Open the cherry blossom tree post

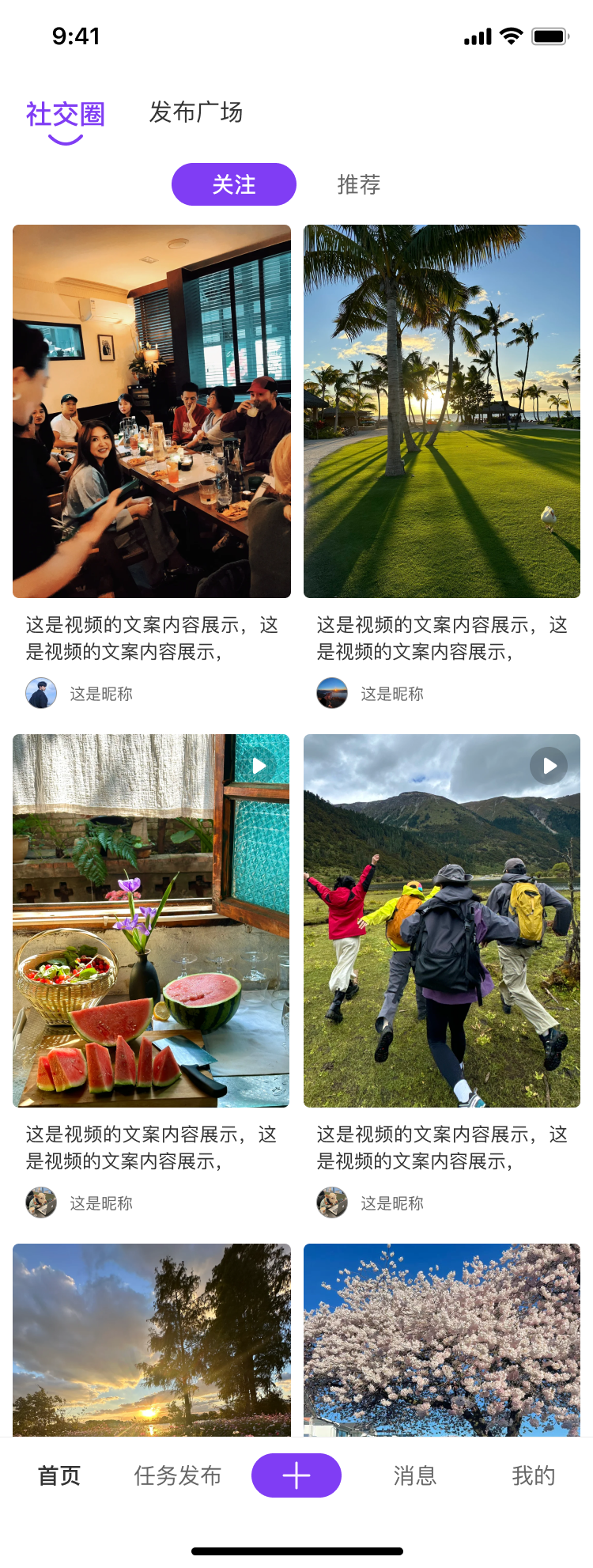[x=442, y=1339]
